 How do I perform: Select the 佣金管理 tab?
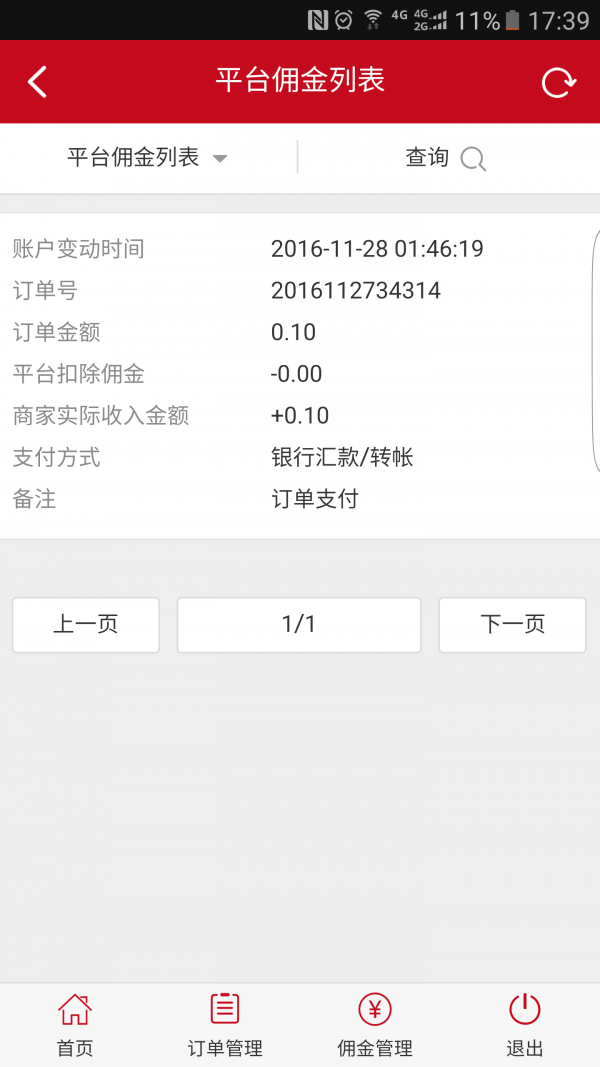[375, 1025]
